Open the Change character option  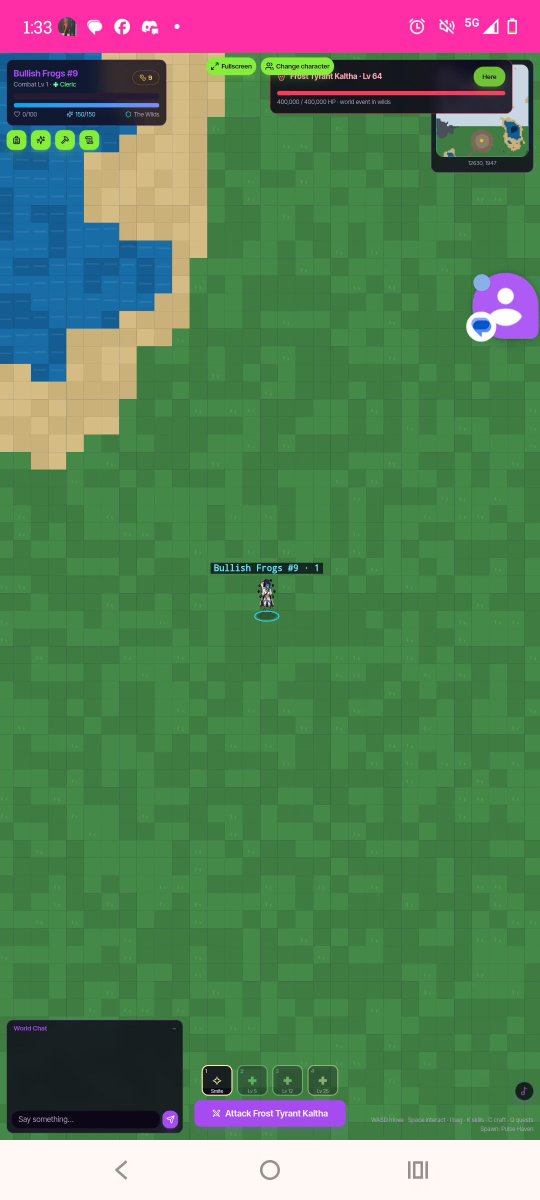[297, 66]
